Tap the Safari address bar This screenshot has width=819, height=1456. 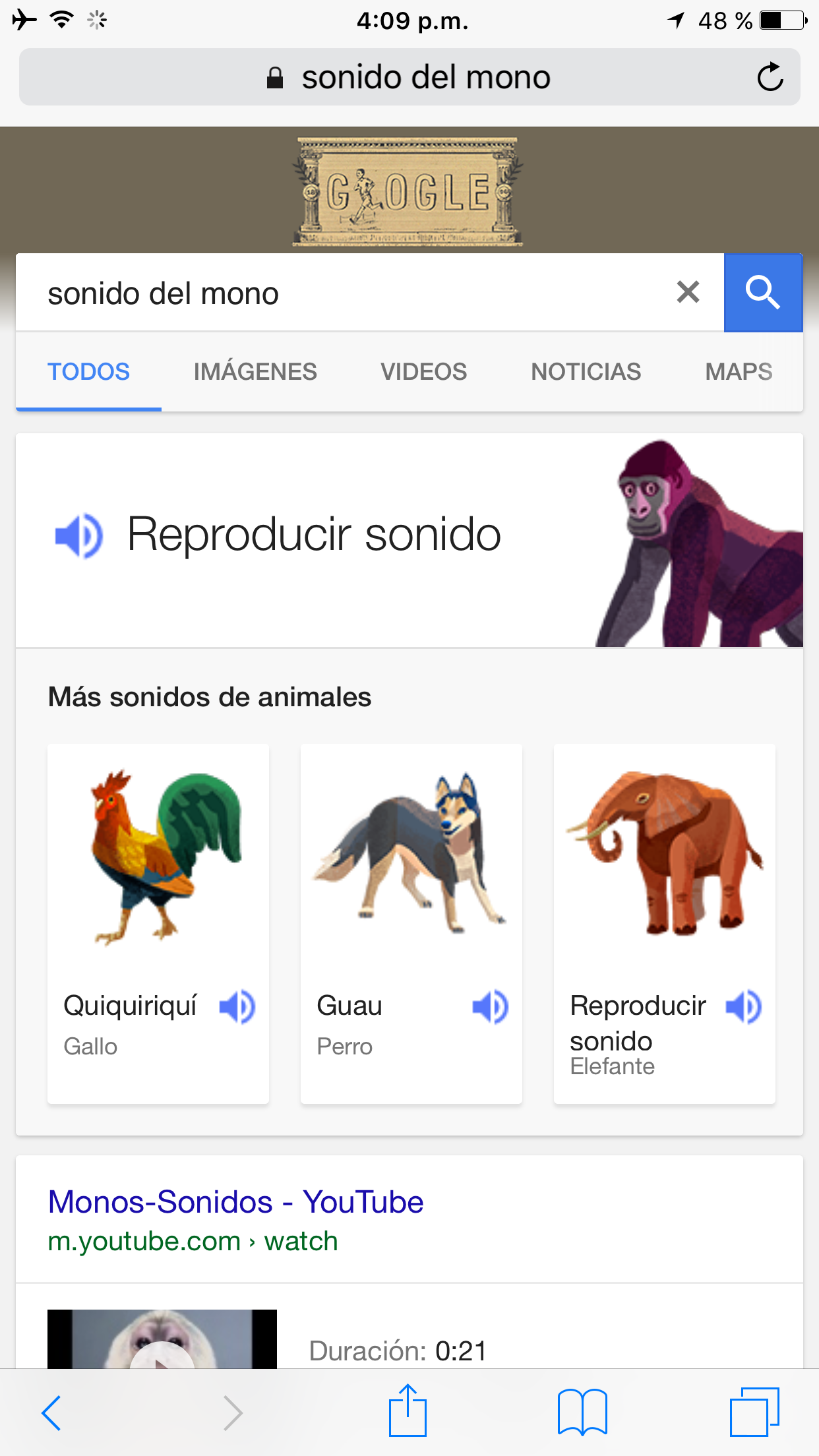409,77
